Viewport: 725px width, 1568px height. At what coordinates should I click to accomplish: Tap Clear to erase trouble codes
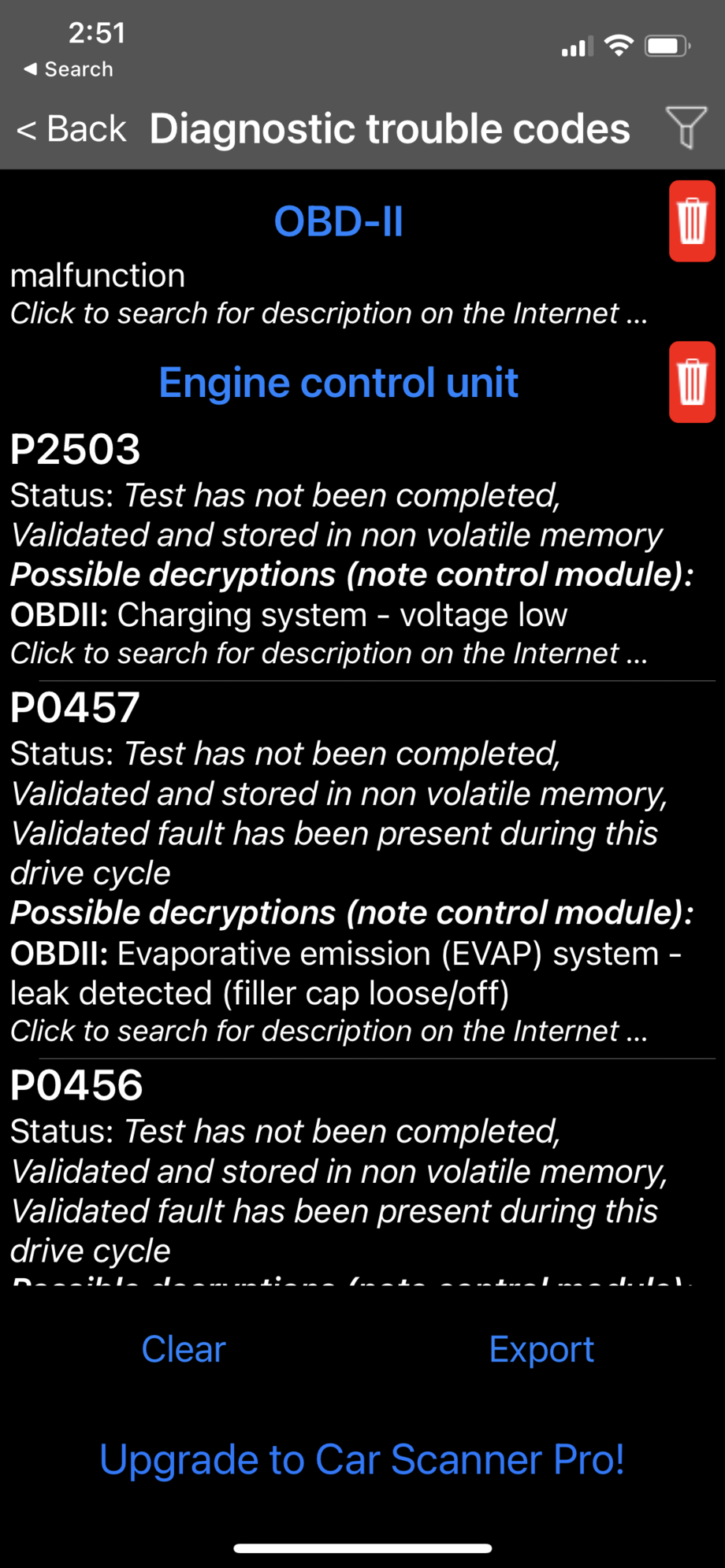point(183,1349)
